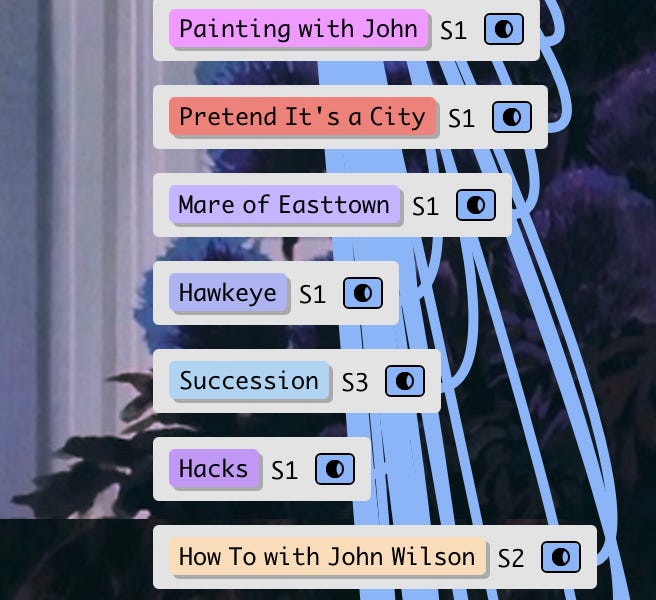Screen dimensions: 656x600
Task: Toggle the contrast icon next to Painting with John
Action: click(504, 30)
